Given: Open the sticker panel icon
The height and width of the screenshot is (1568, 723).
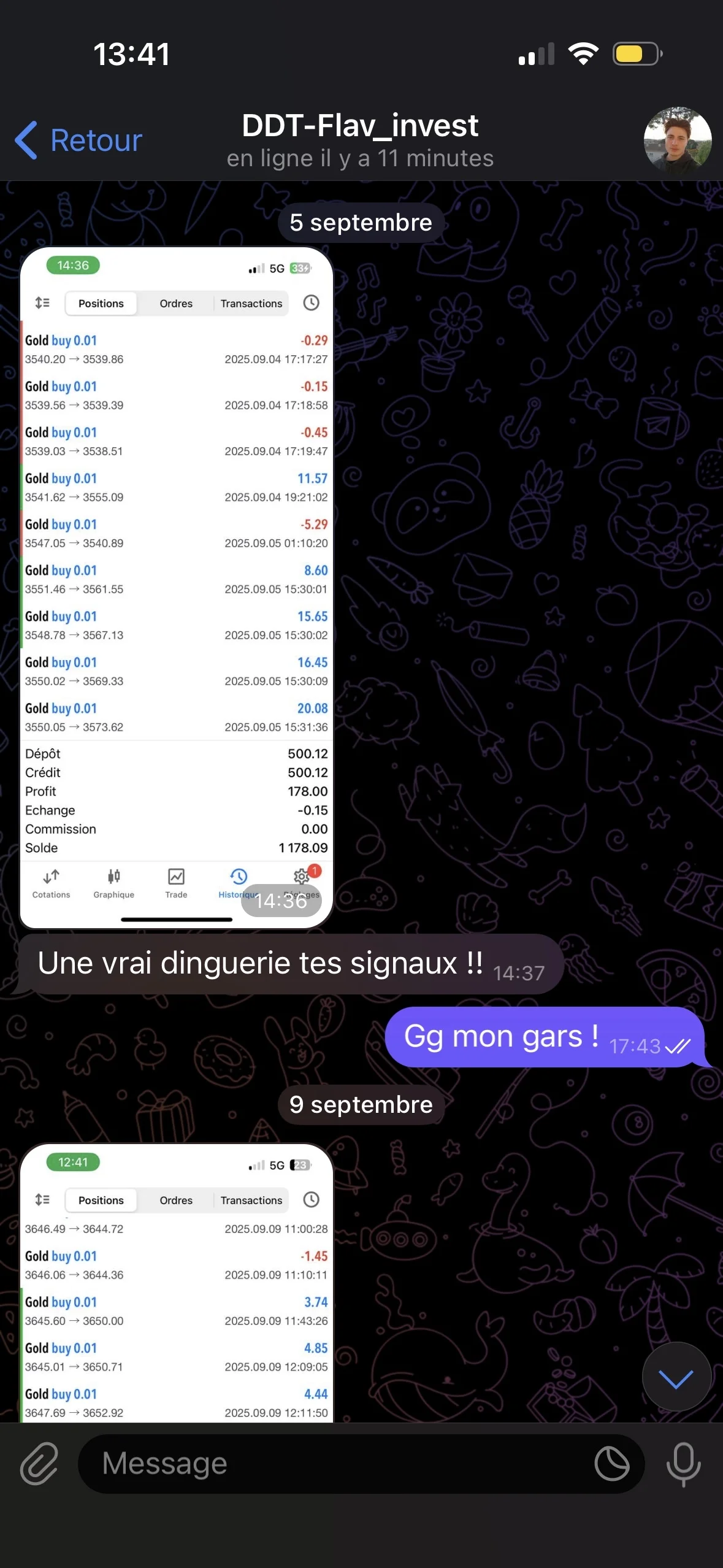Looking at the screenshot, I should (x=611, y=1464).
